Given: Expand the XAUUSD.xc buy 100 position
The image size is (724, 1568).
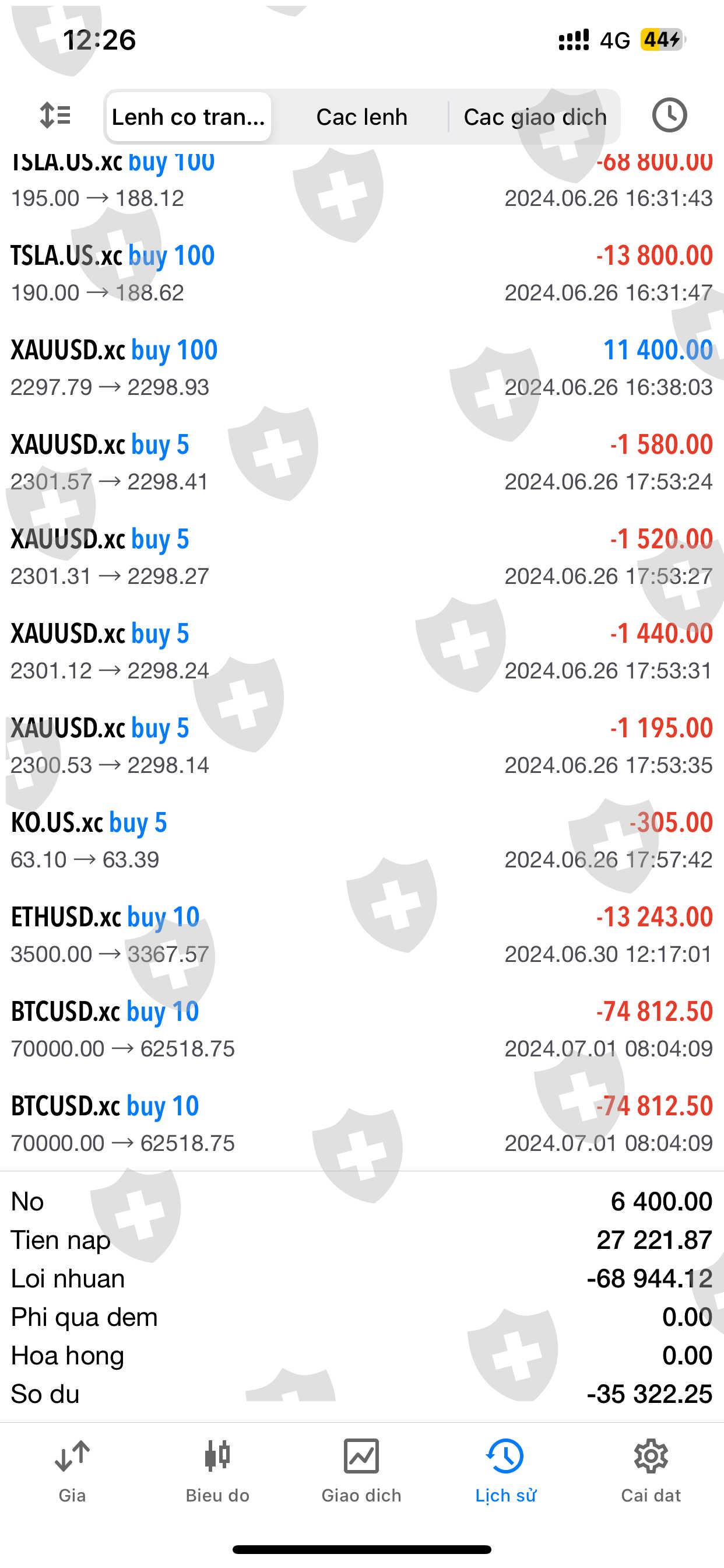Looking at the screenshot, I should (361, 367).
